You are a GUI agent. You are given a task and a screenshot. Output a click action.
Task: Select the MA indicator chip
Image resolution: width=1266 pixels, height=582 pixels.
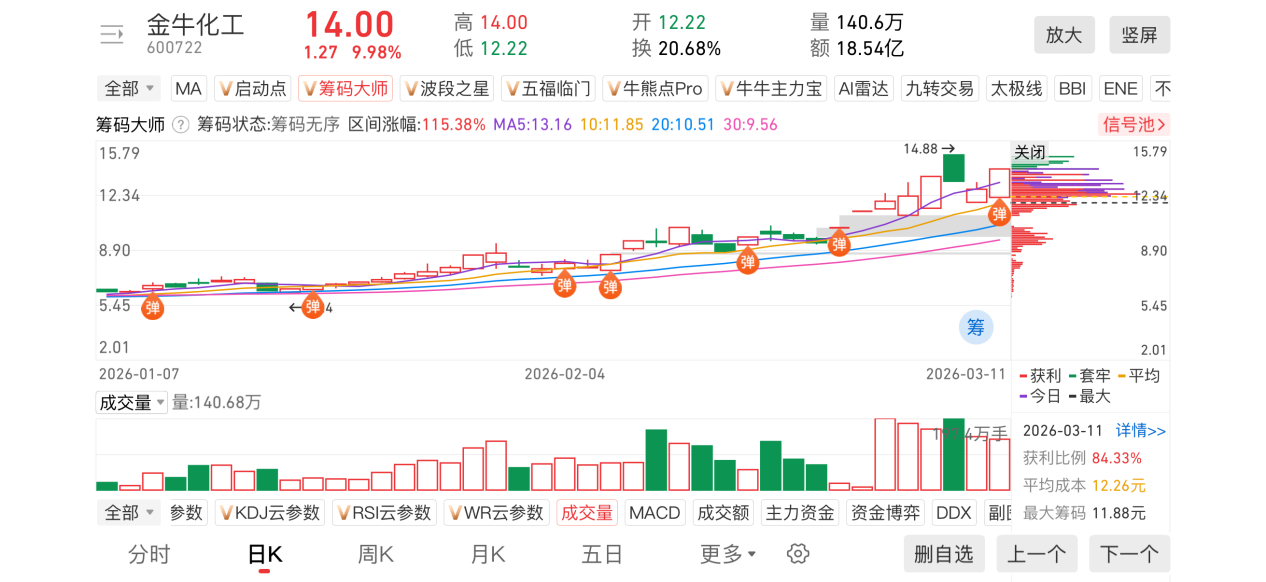click(188, 89)
